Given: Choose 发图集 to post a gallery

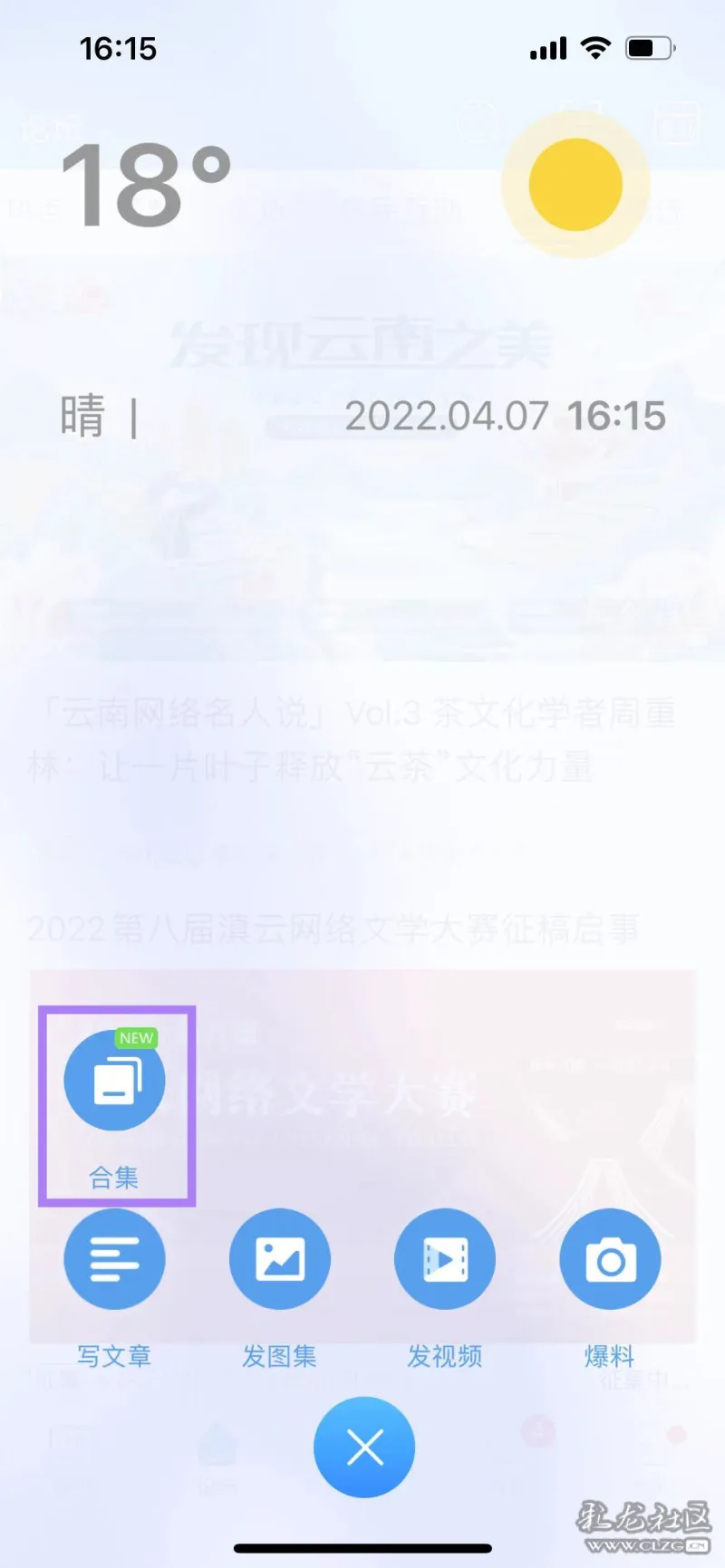Looking at the screenshot, I should (x=279, y=1259).
